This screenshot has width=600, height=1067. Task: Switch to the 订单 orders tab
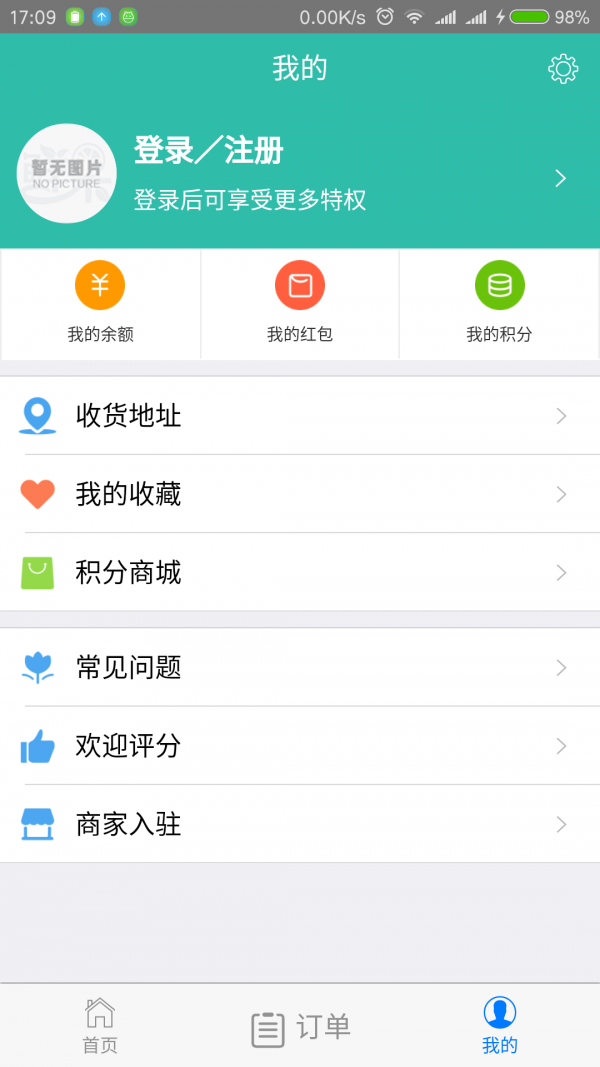pyautogui.click(x=300, y=1027)
